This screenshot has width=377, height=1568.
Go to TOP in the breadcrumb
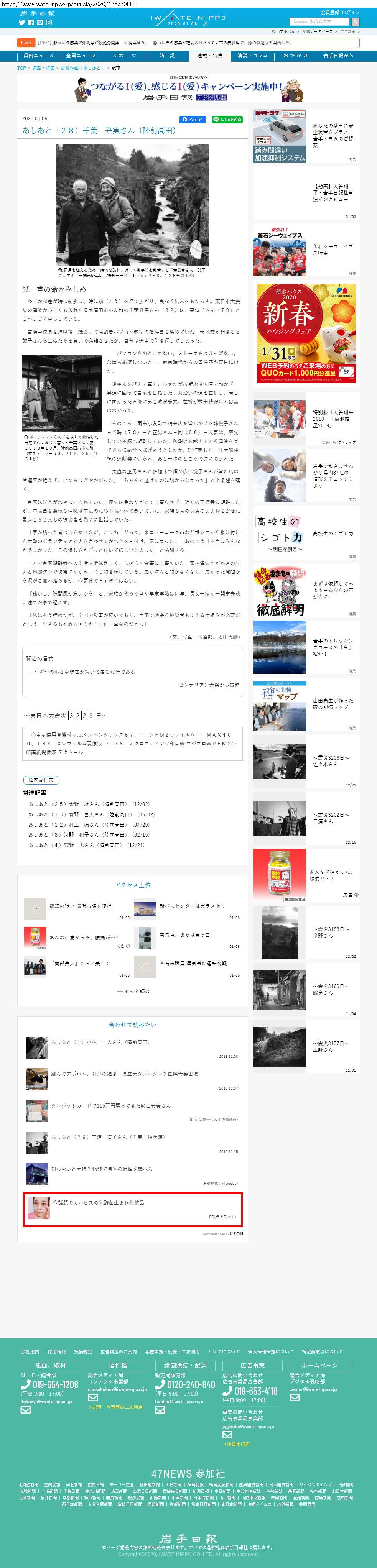click(x=21, y=68)
